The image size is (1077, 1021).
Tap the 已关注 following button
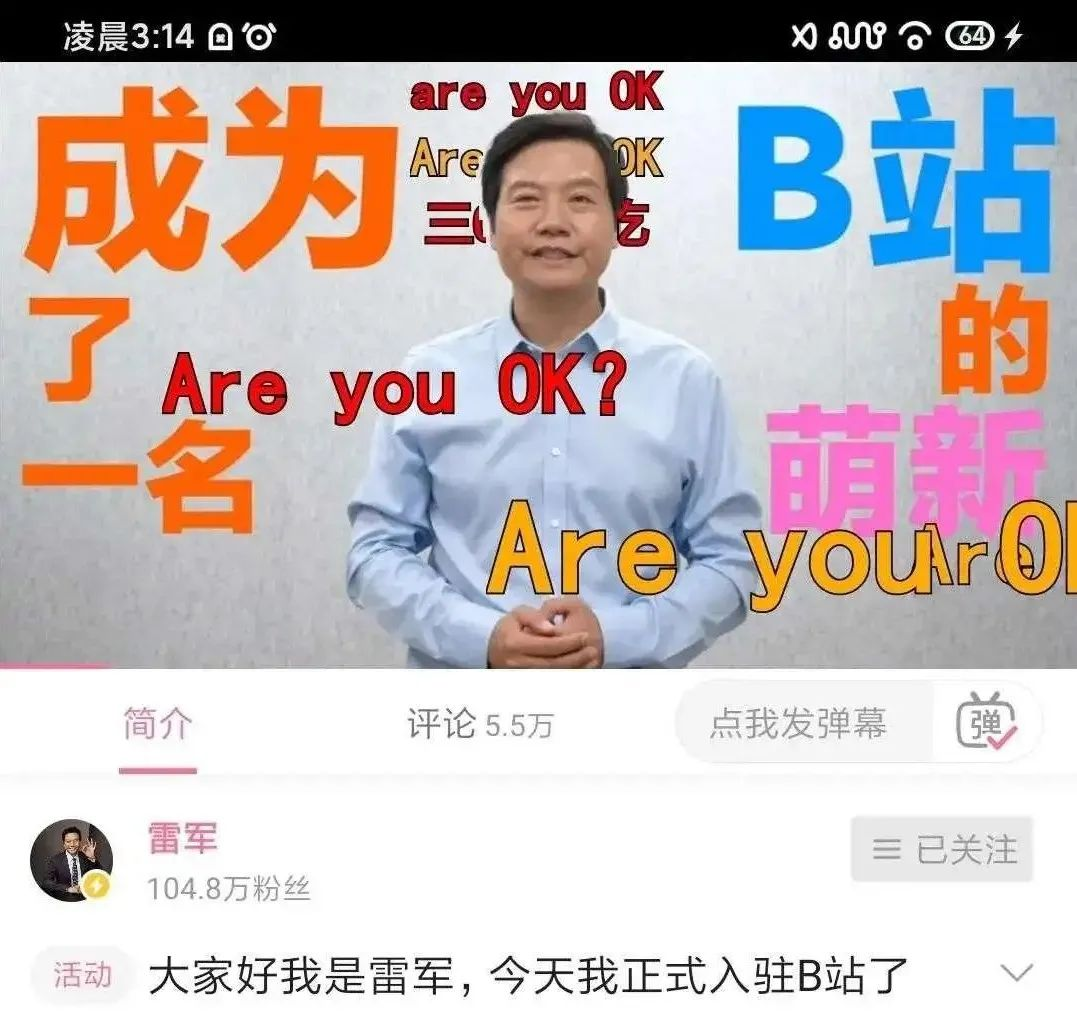(941, 850)
